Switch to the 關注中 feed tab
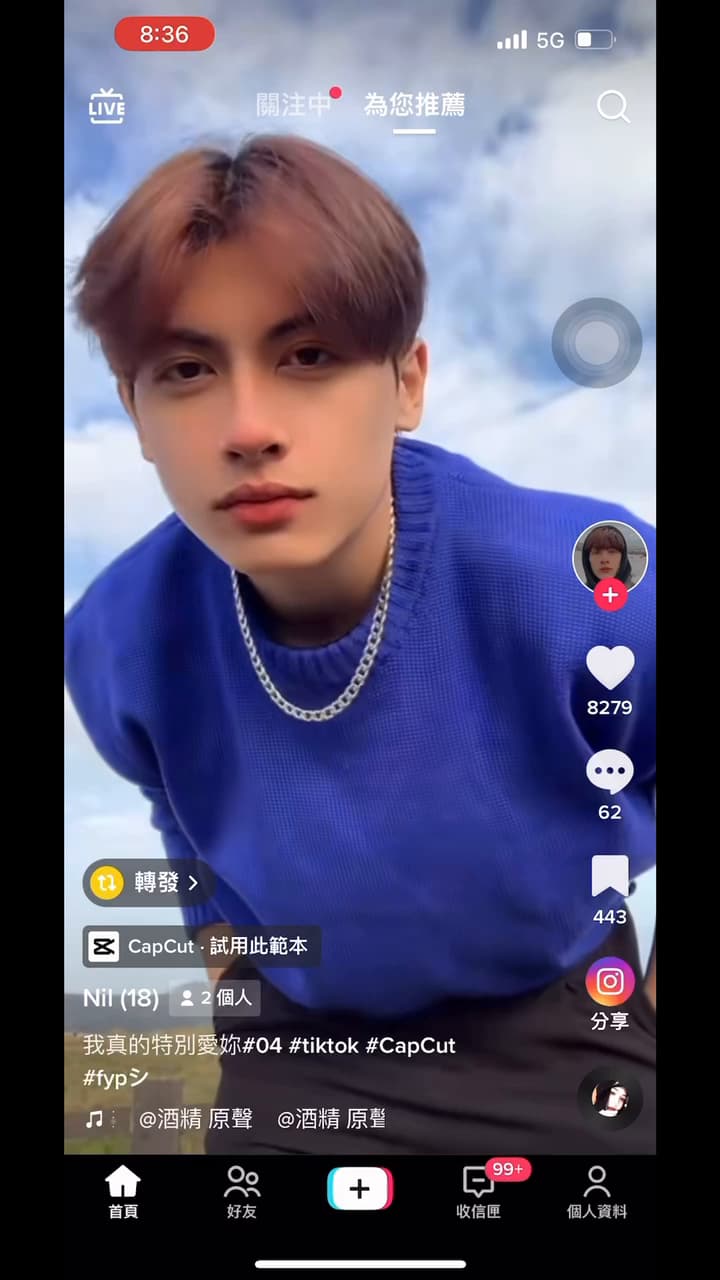 coord(294,105)
